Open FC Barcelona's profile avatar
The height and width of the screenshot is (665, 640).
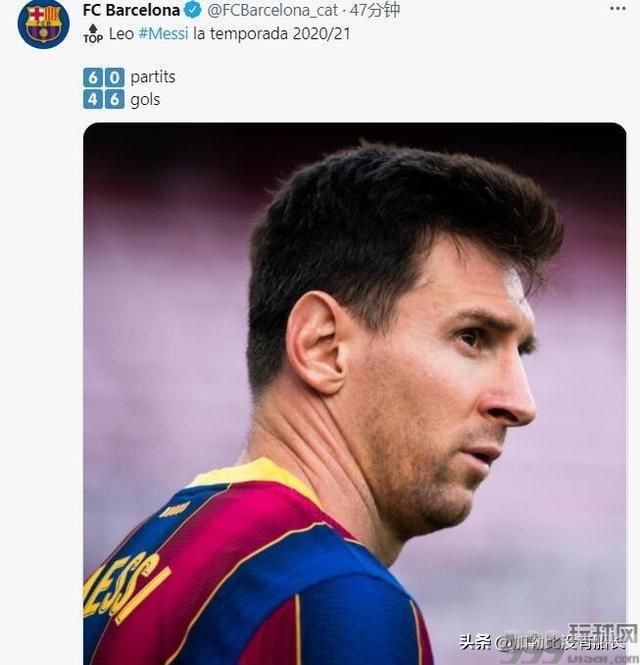click(43, 24)
